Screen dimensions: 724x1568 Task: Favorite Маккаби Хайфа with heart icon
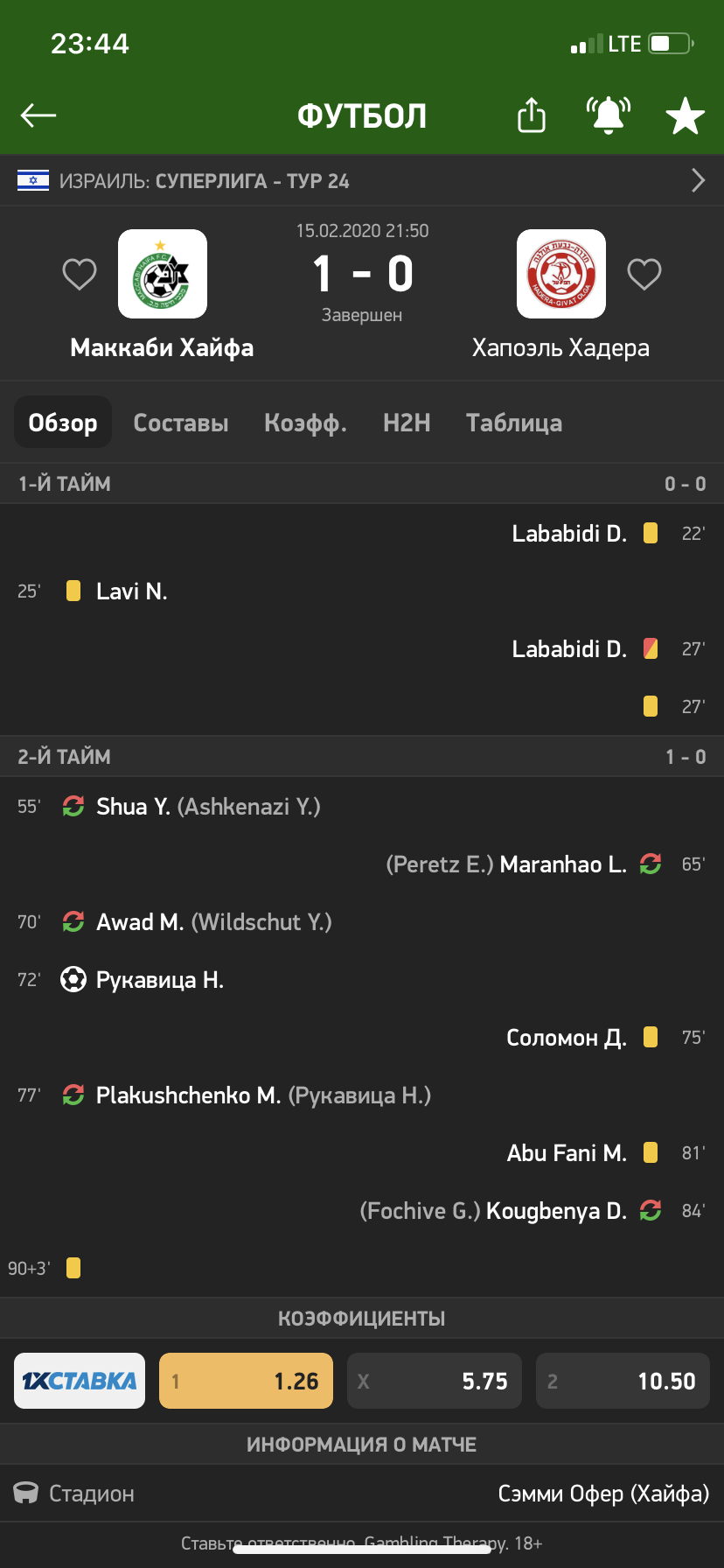point(80,275)
